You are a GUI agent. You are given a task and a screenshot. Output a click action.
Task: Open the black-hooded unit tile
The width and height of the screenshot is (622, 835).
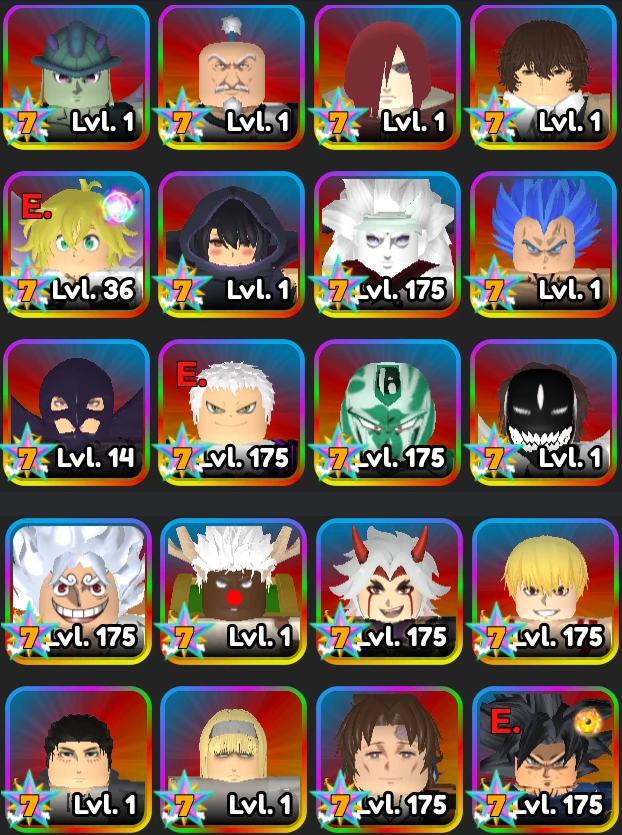pyautogui.click(x=232, y=243)
